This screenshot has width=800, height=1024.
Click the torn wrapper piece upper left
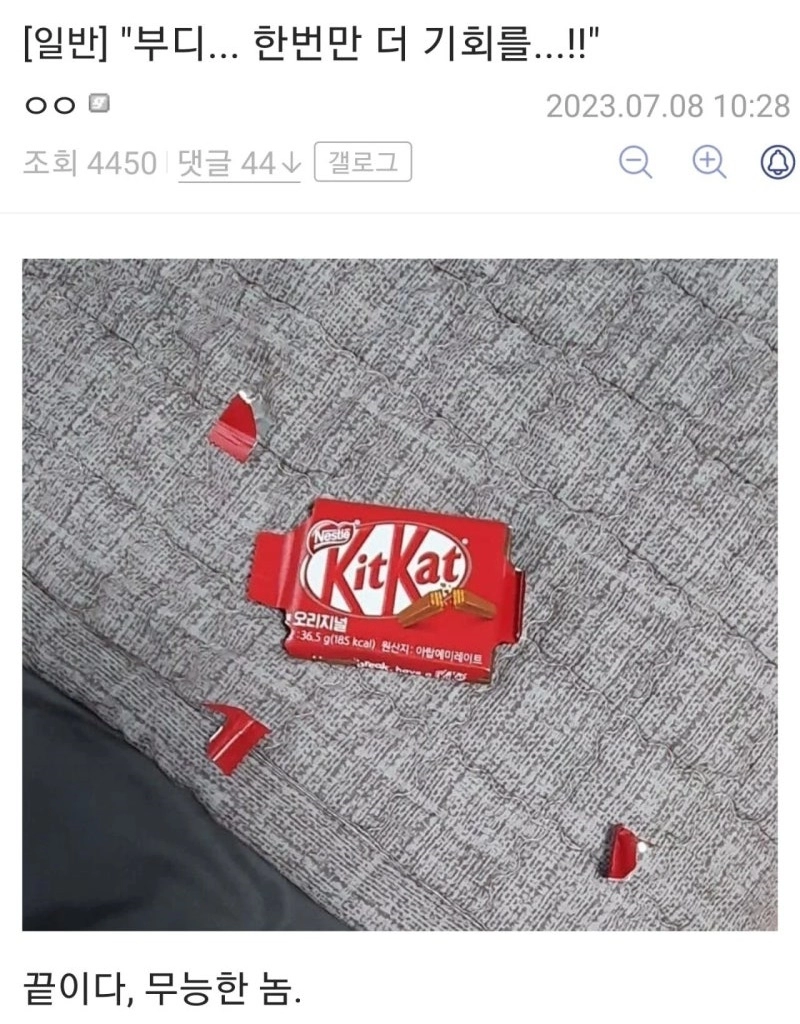click(232, 425)
